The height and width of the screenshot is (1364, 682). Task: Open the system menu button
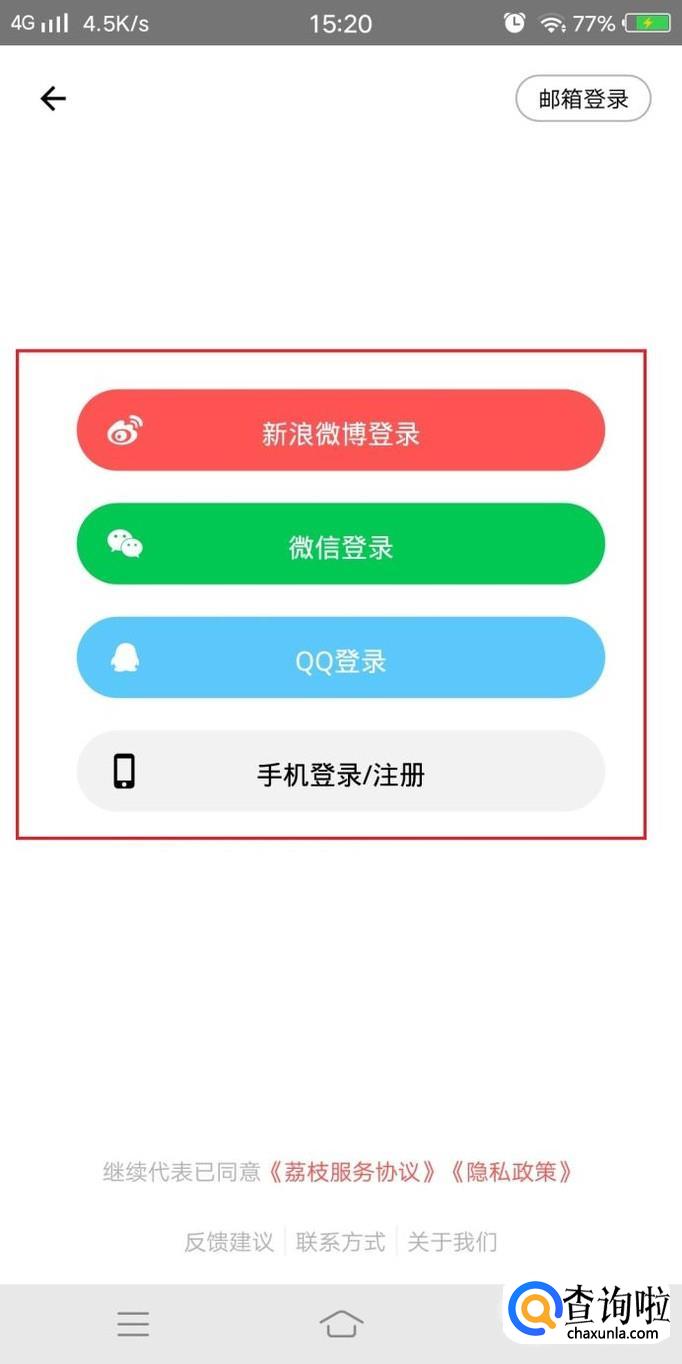(x=133, y=1324)
